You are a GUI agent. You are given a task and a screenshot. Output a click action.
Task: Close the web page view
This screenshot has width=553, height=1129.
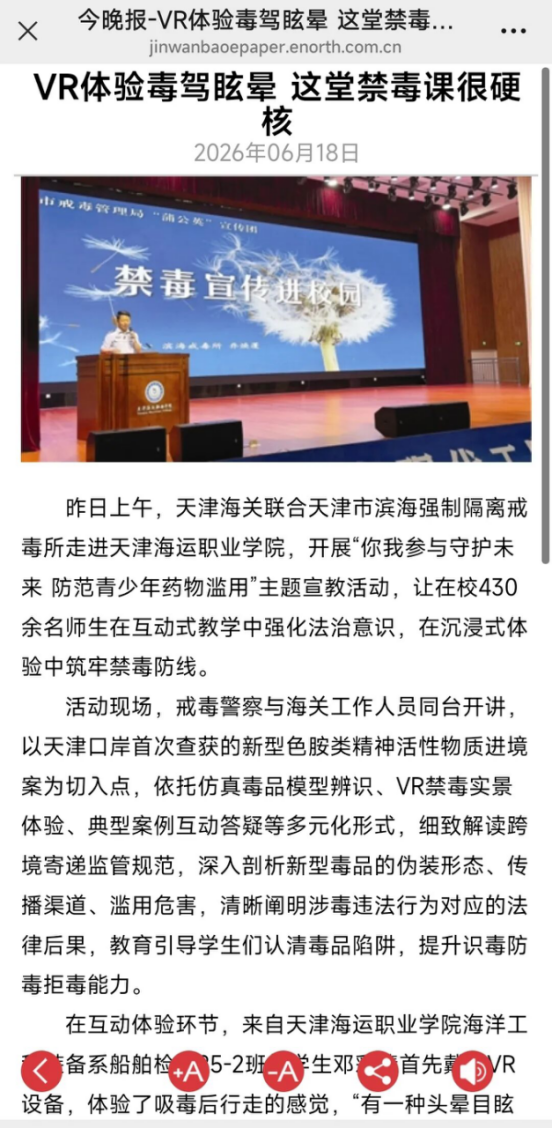tap(27, 32)
